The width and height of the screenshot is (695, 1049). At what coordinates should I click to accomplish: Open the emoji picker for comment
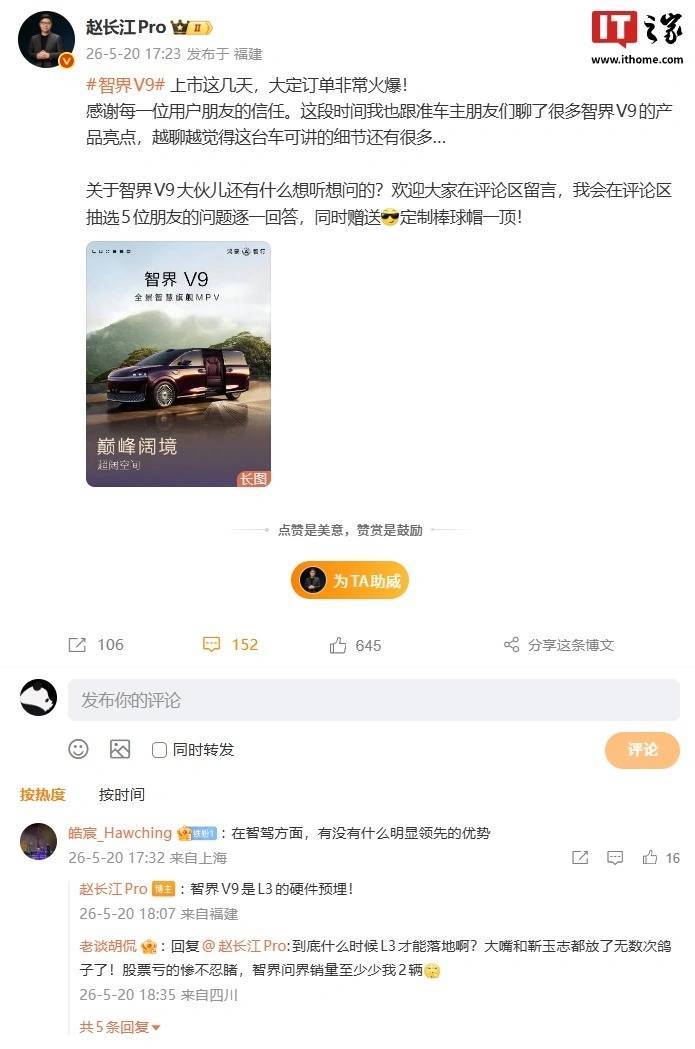[78, 749]
